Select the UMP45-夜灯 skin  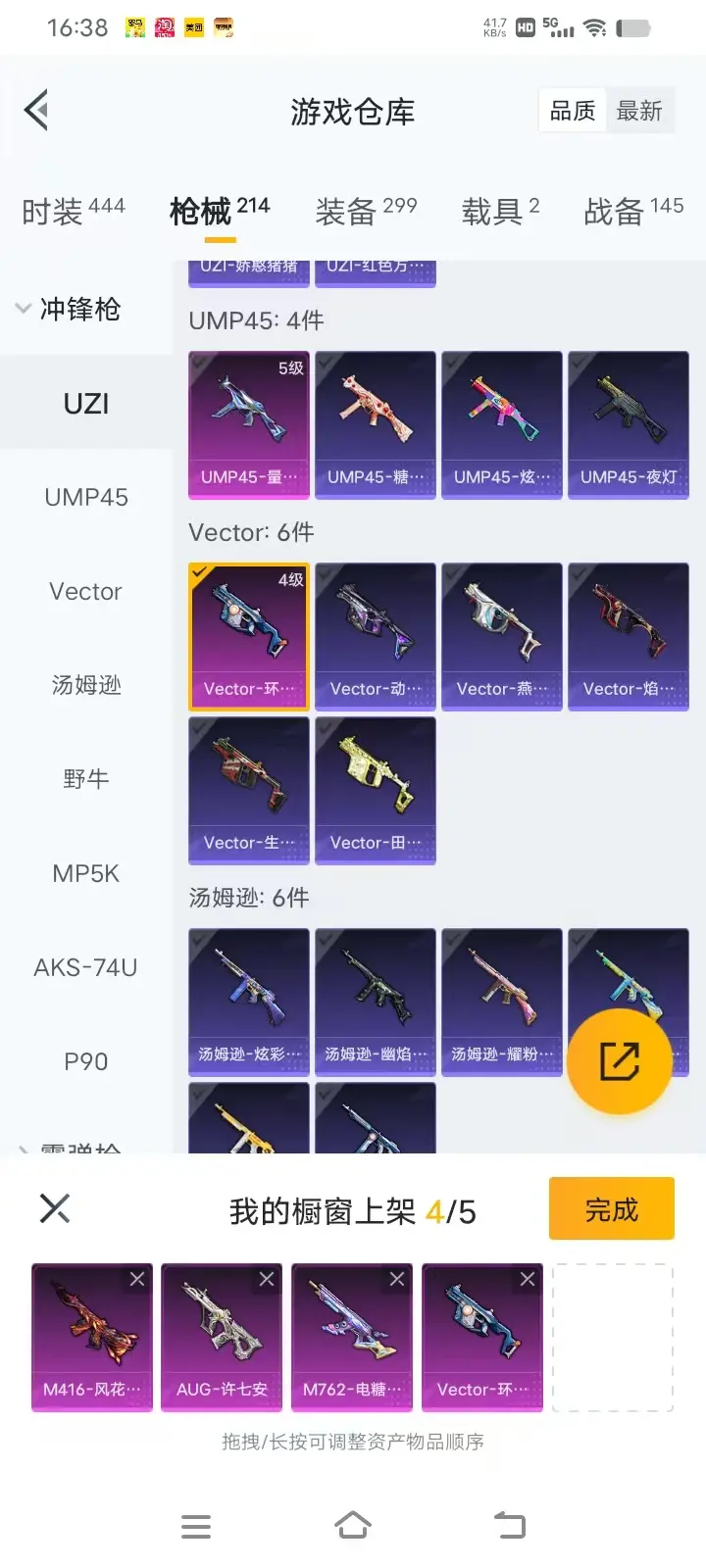tap(629, 425)
